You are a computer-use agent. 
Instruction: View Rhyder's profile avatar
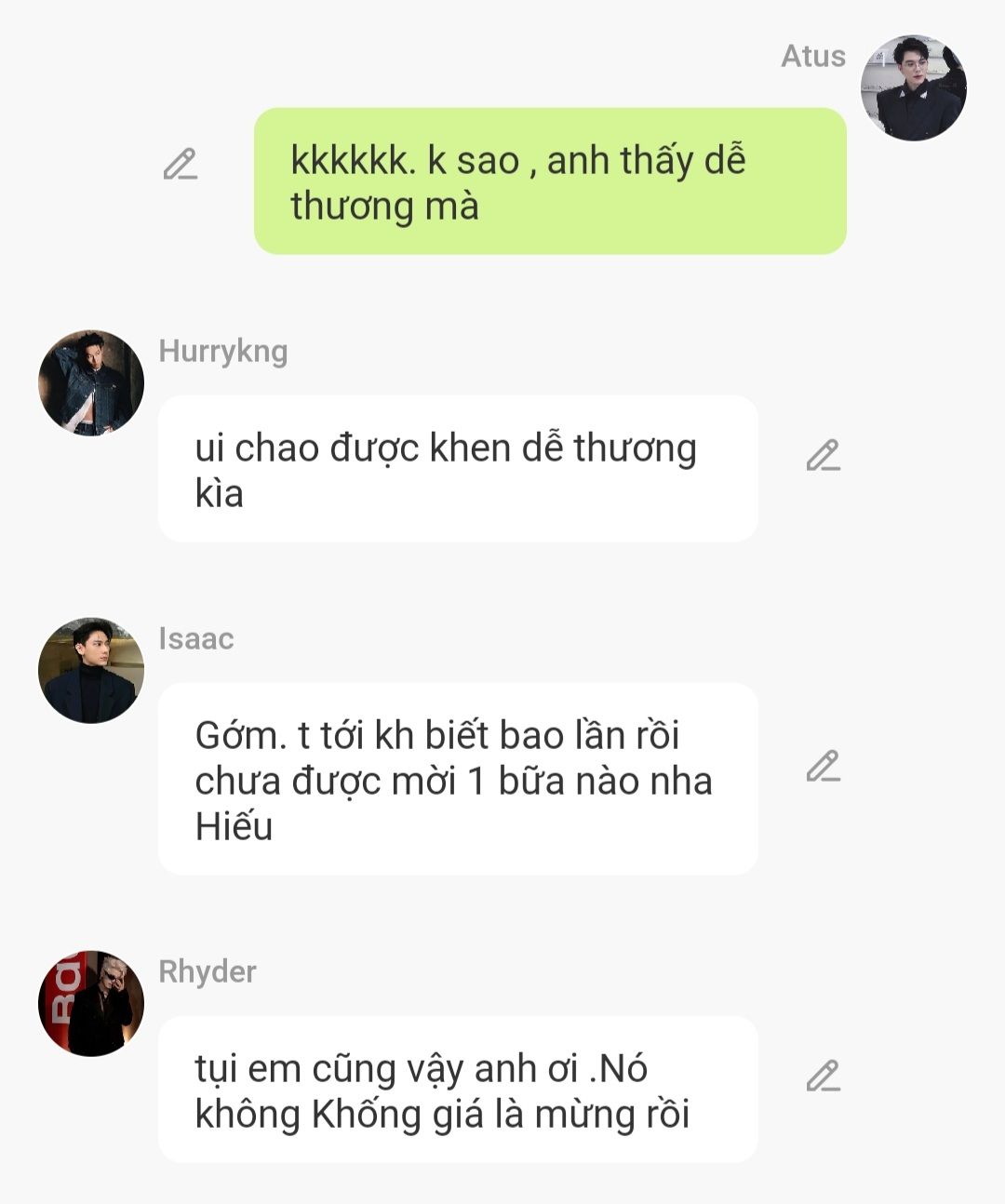tap(91, 1003)
